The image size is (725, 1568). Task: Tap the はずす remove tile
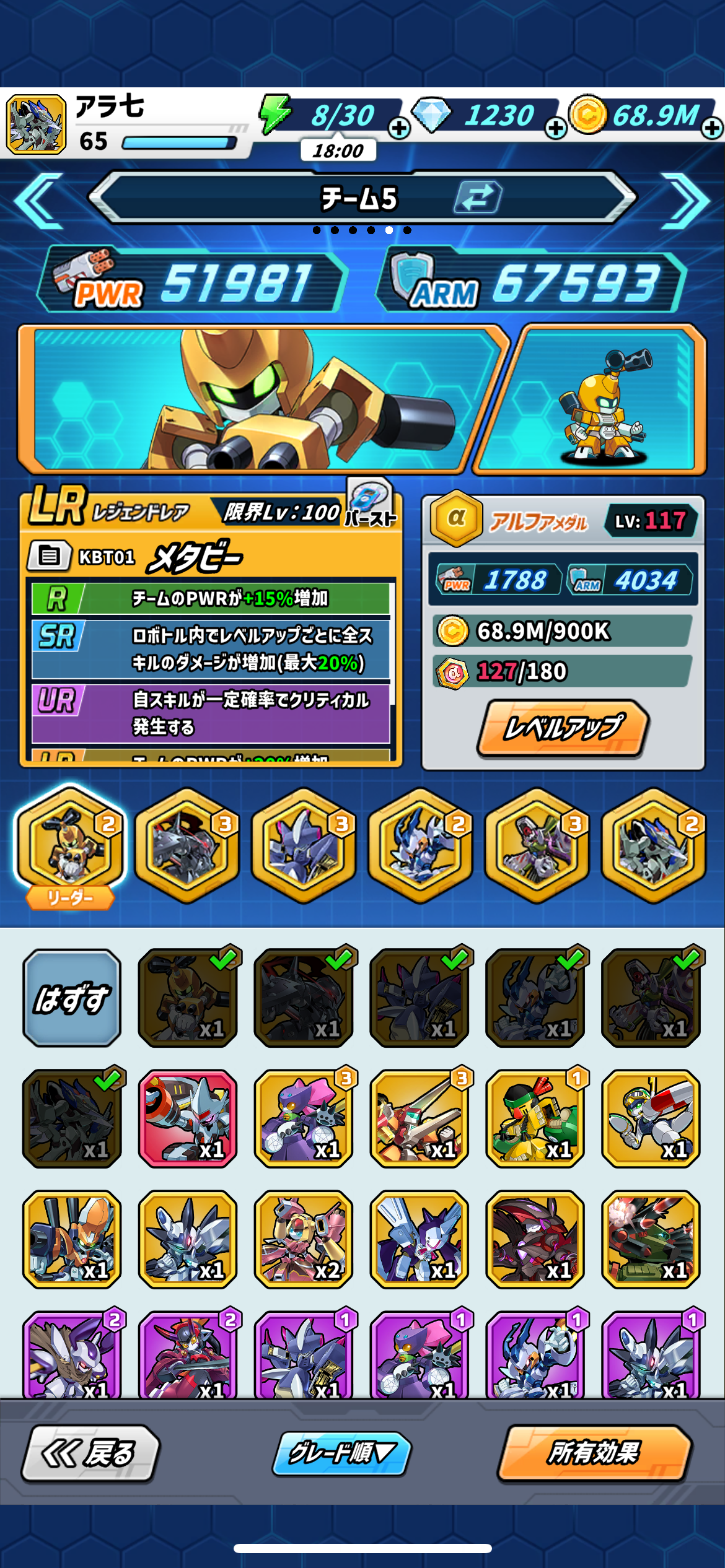[72, 998]
